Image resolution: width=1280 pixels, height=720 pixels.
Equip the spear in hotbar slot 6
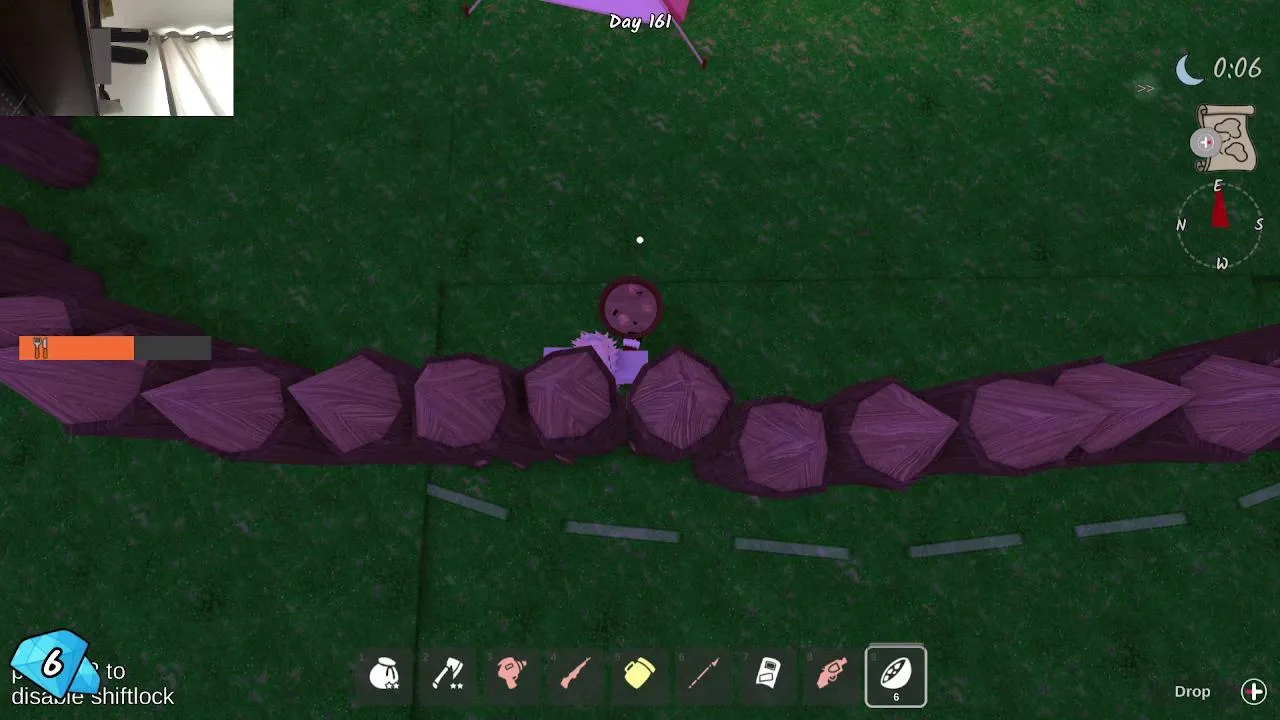point(704,675)
